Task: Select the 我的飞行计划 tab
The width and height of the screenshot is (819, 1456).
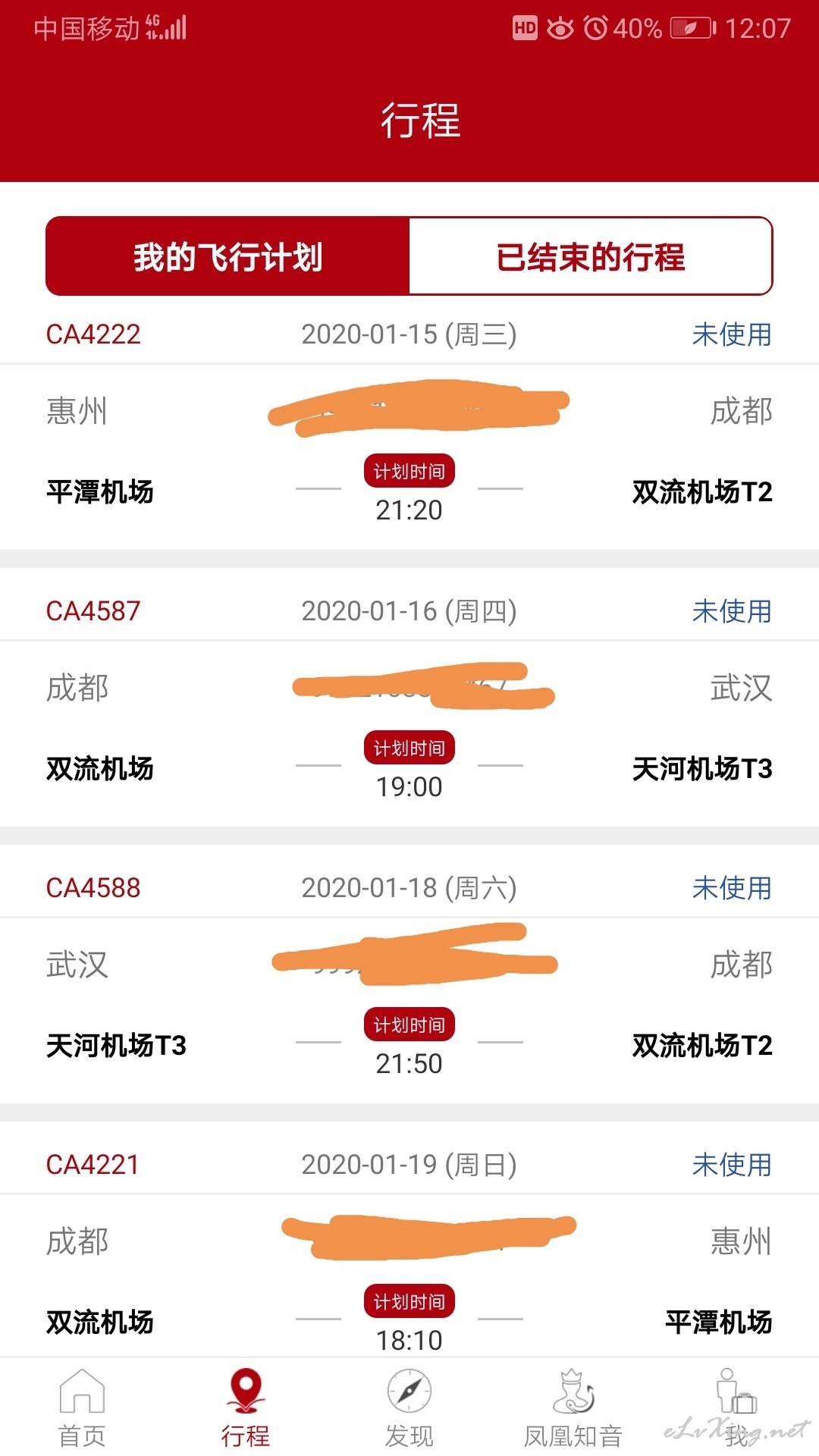Action: click(228, 256)
